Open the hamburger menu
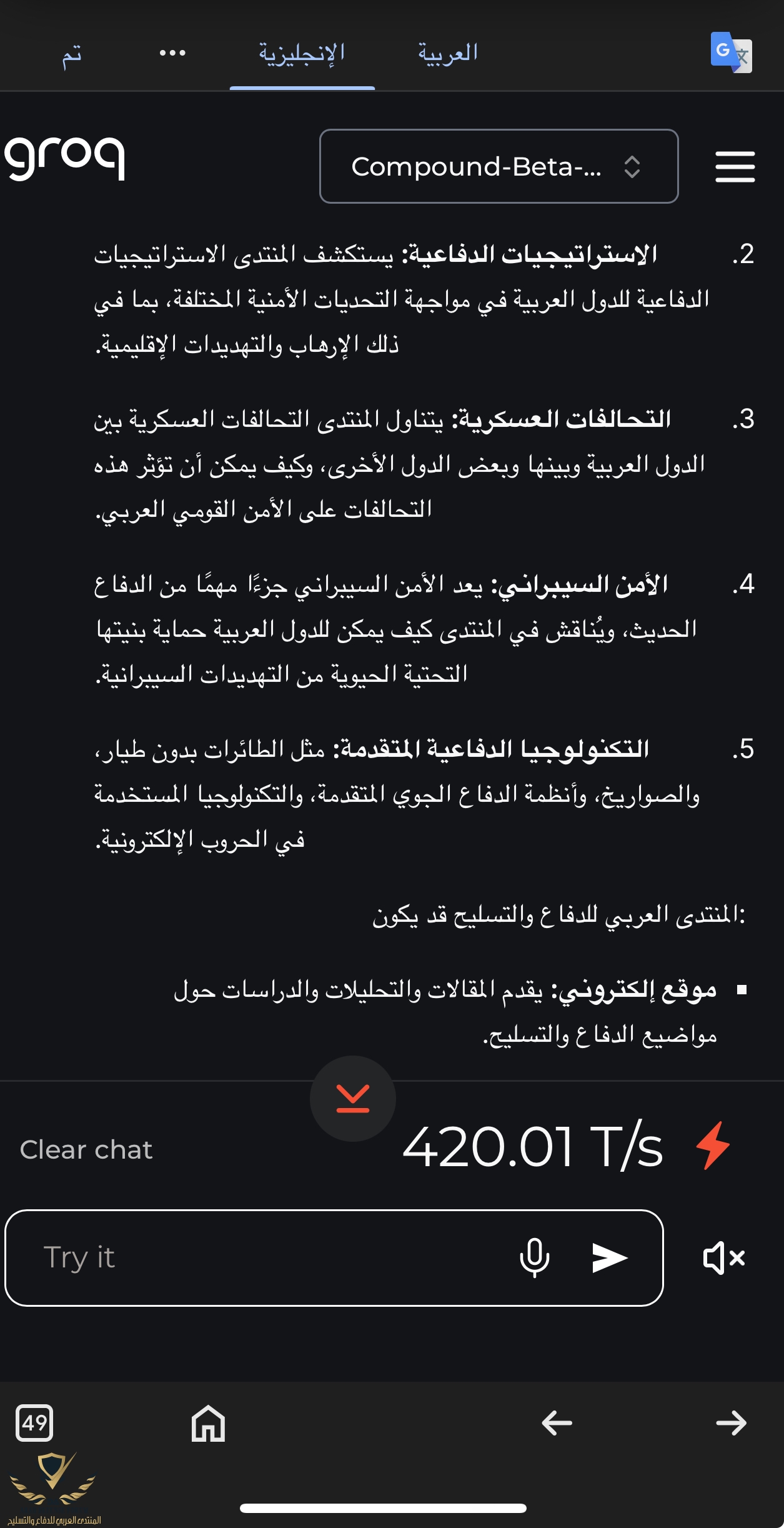 tap(735, 167)
